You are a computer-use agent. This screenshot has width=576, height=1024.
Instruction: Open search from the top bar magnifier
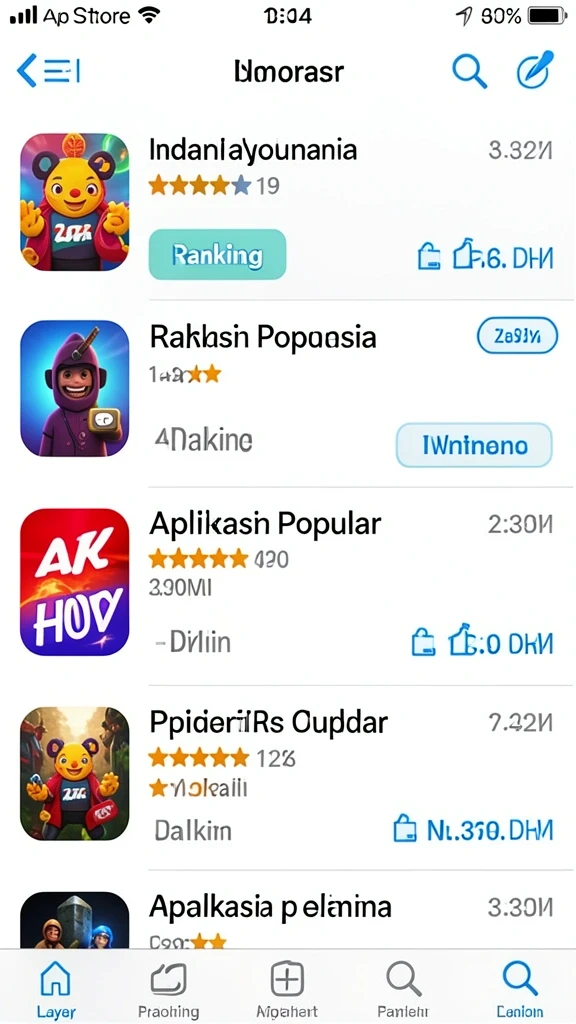pos(470,71)
